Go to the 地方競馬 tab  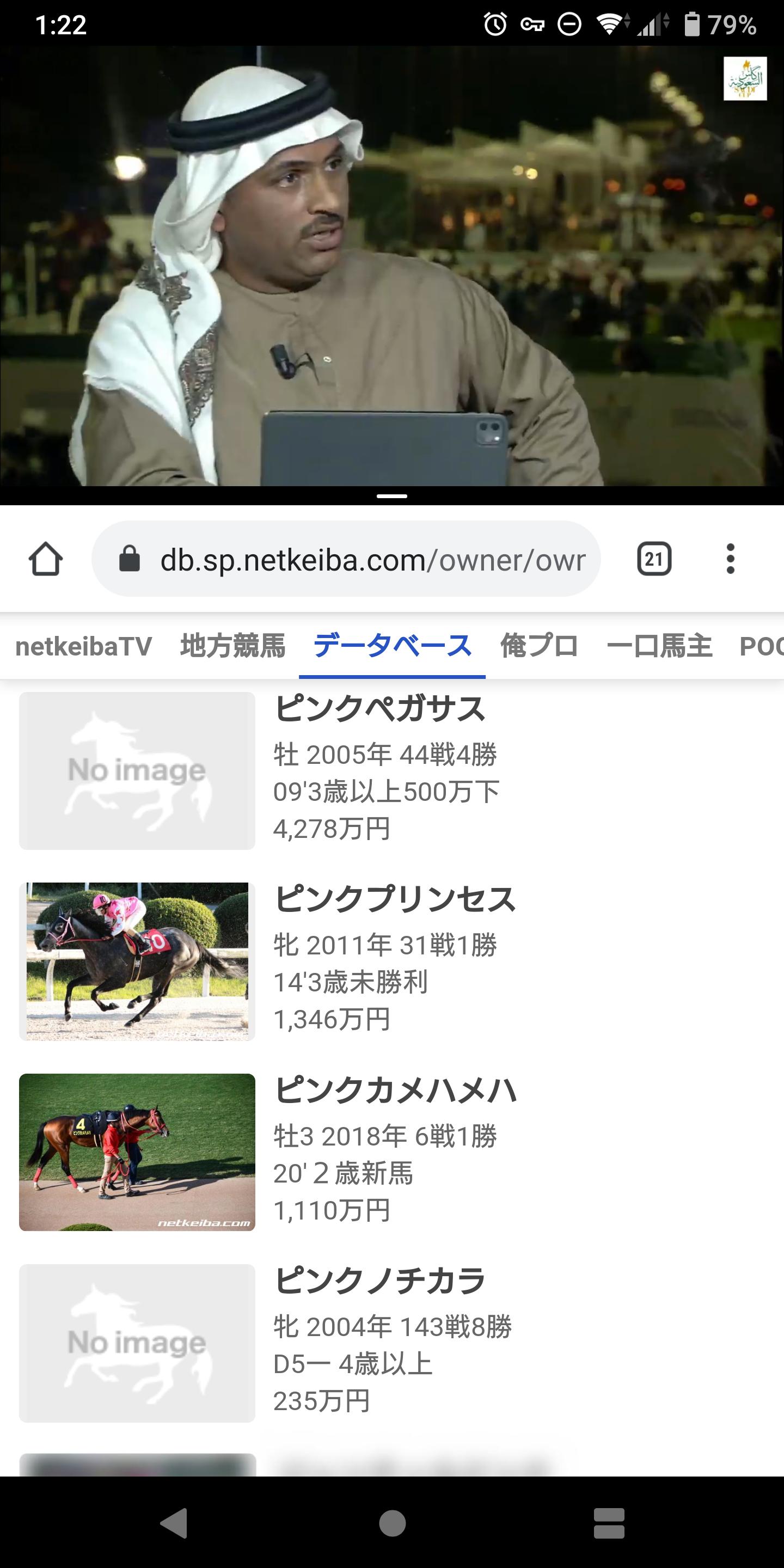(x=232, y=646)
